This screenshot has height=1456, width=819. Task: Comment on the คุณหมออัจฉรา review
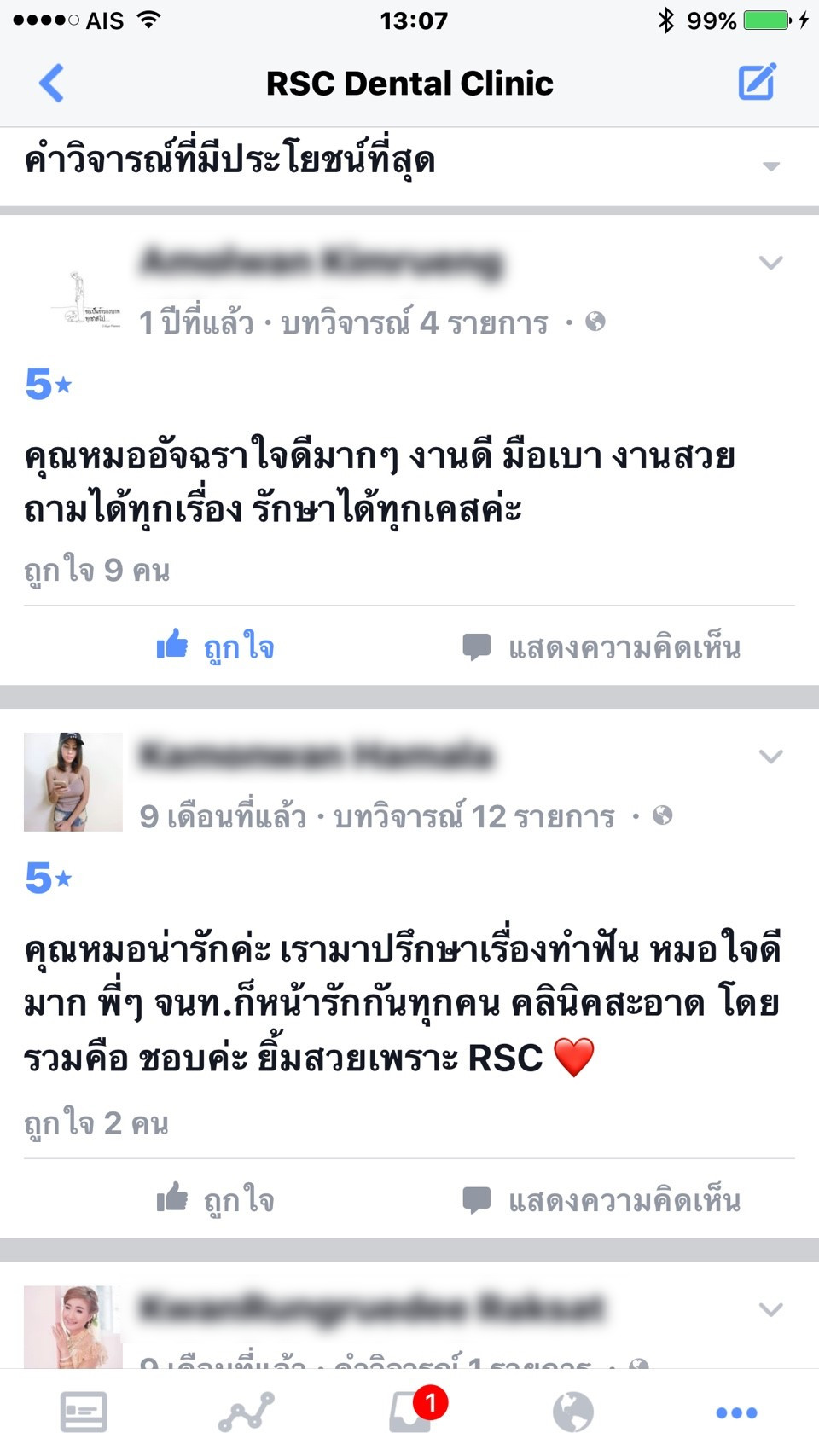point(601,647)
